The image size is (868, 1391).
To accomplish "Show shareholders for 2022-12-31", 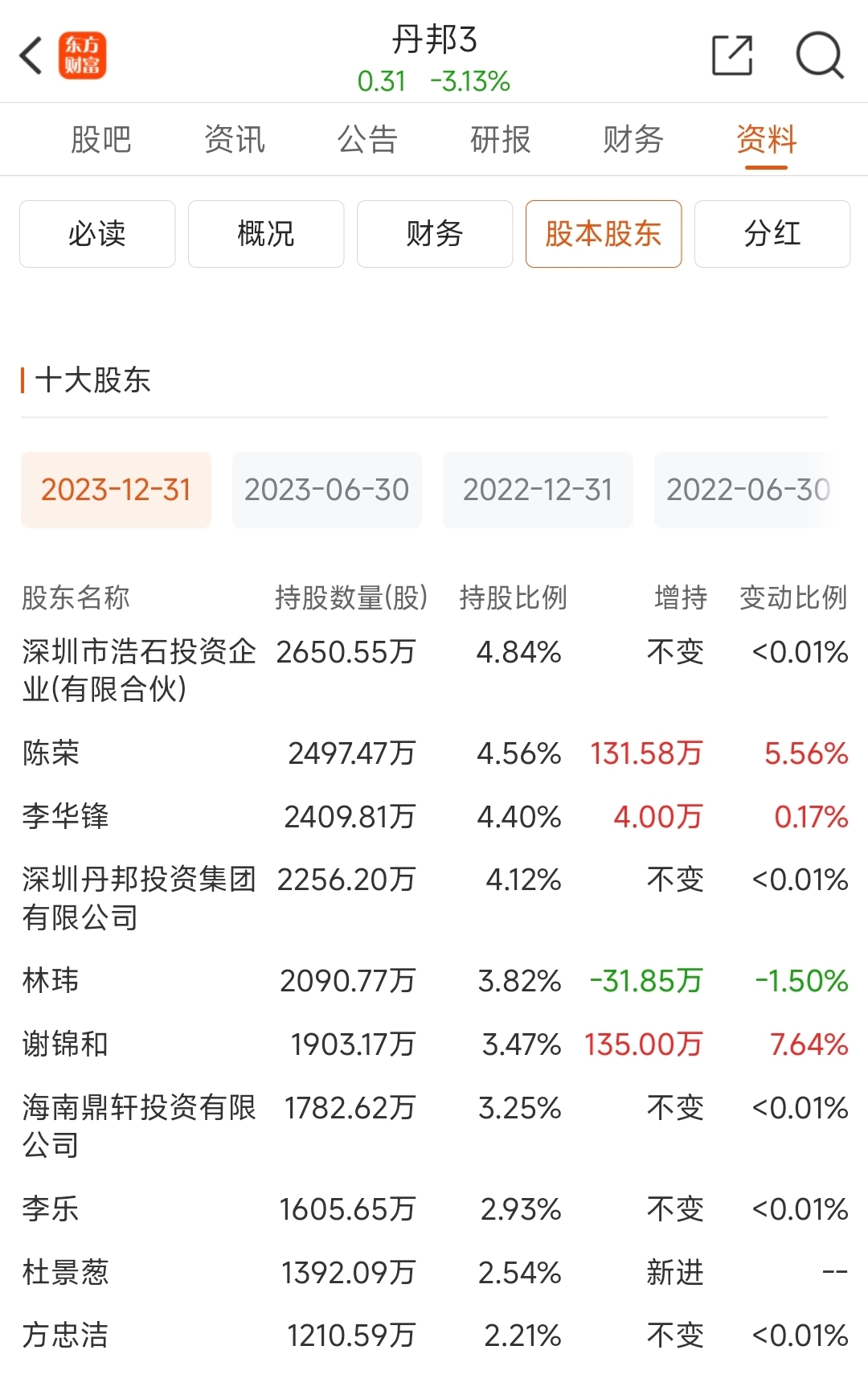I will click(538, 490).
